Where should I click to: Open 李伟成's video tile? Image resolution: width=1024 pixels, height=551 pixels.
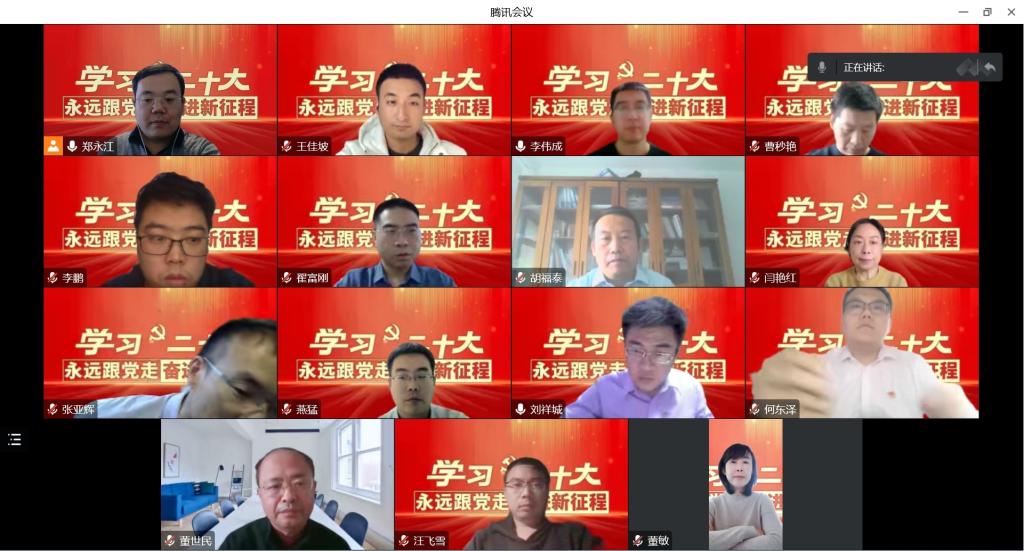628,90
